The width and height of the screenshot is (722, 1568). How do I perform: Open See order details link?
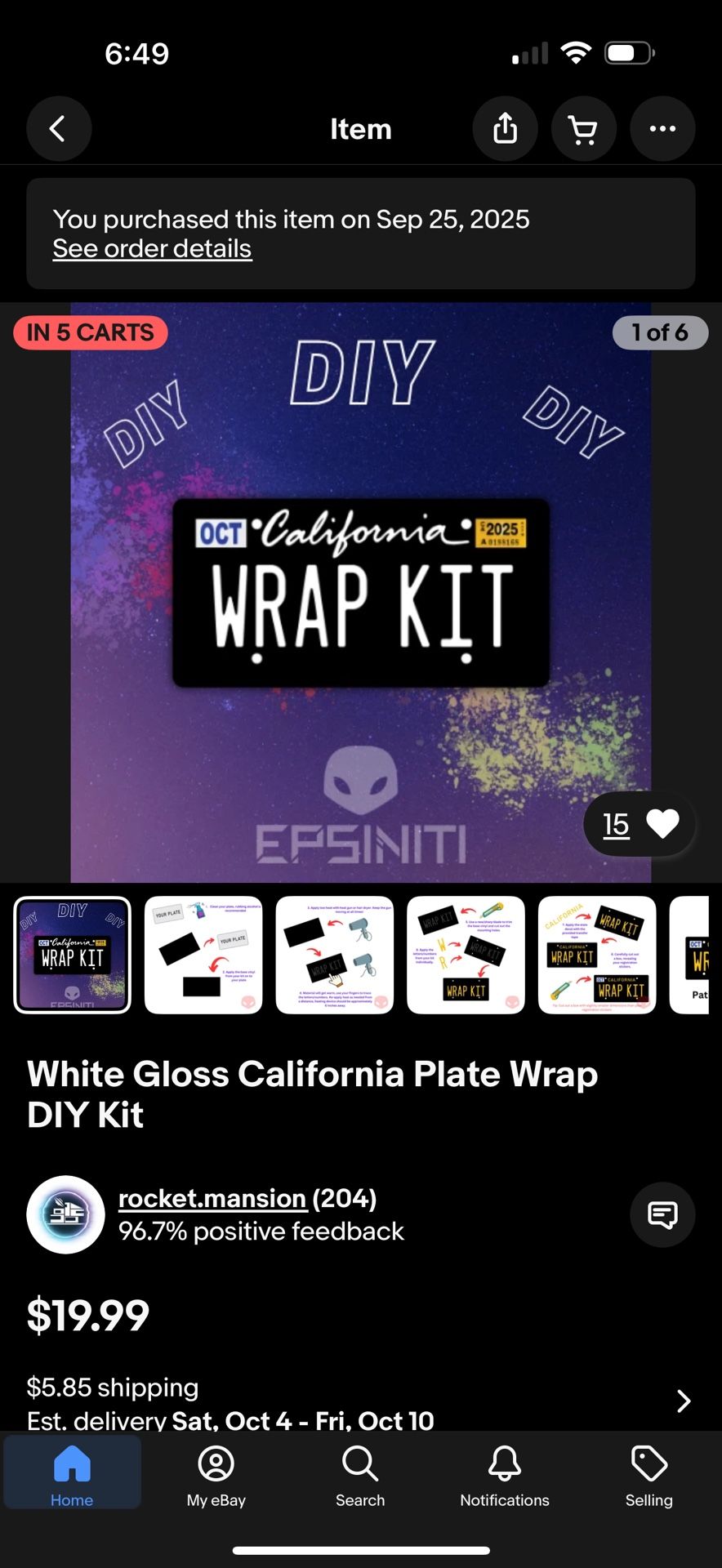pyautogui.click(x=152, y=249)
